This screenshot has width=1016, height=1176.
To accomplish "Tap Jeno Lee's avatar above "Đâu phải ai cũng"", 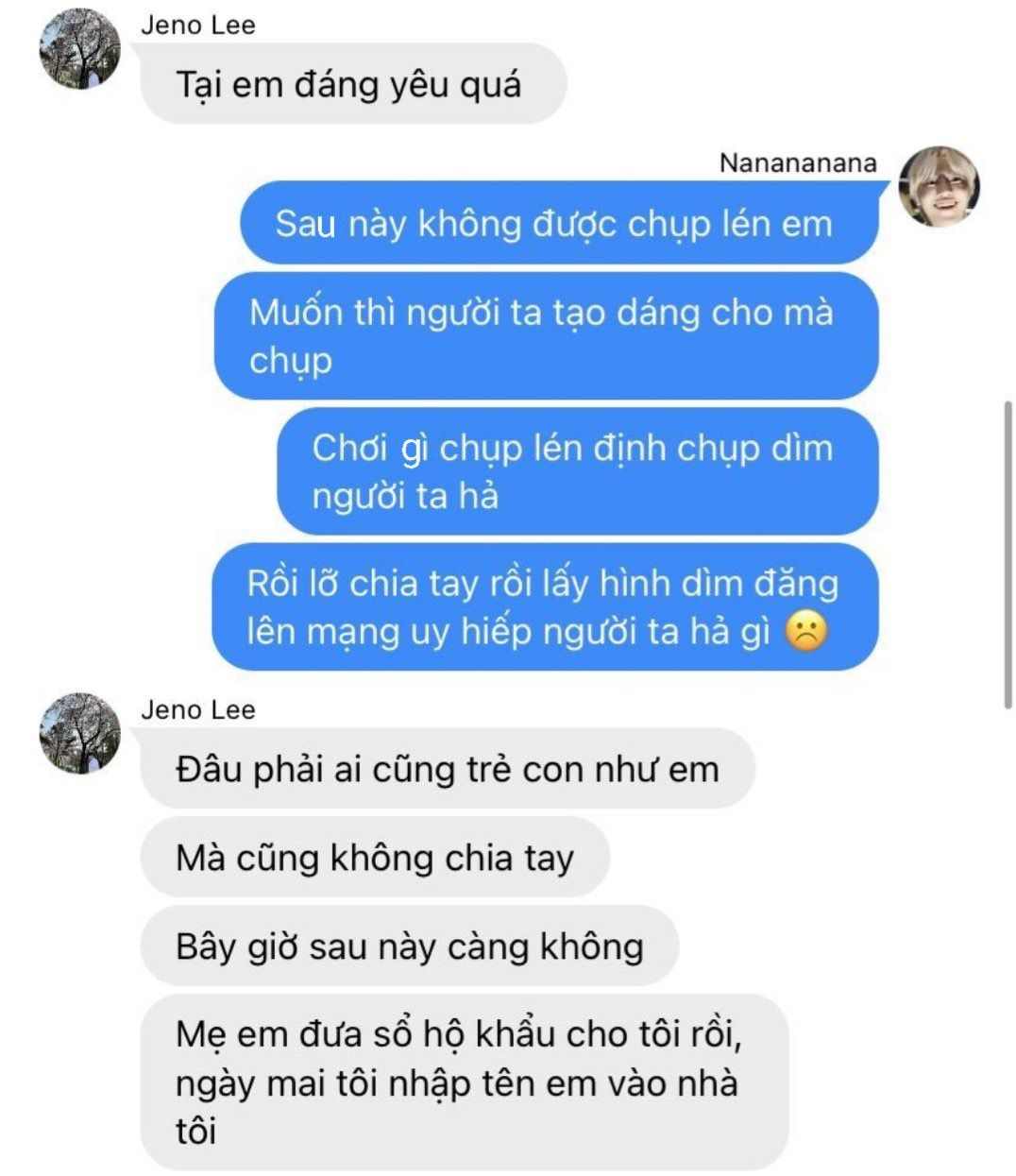I will 80,733.
